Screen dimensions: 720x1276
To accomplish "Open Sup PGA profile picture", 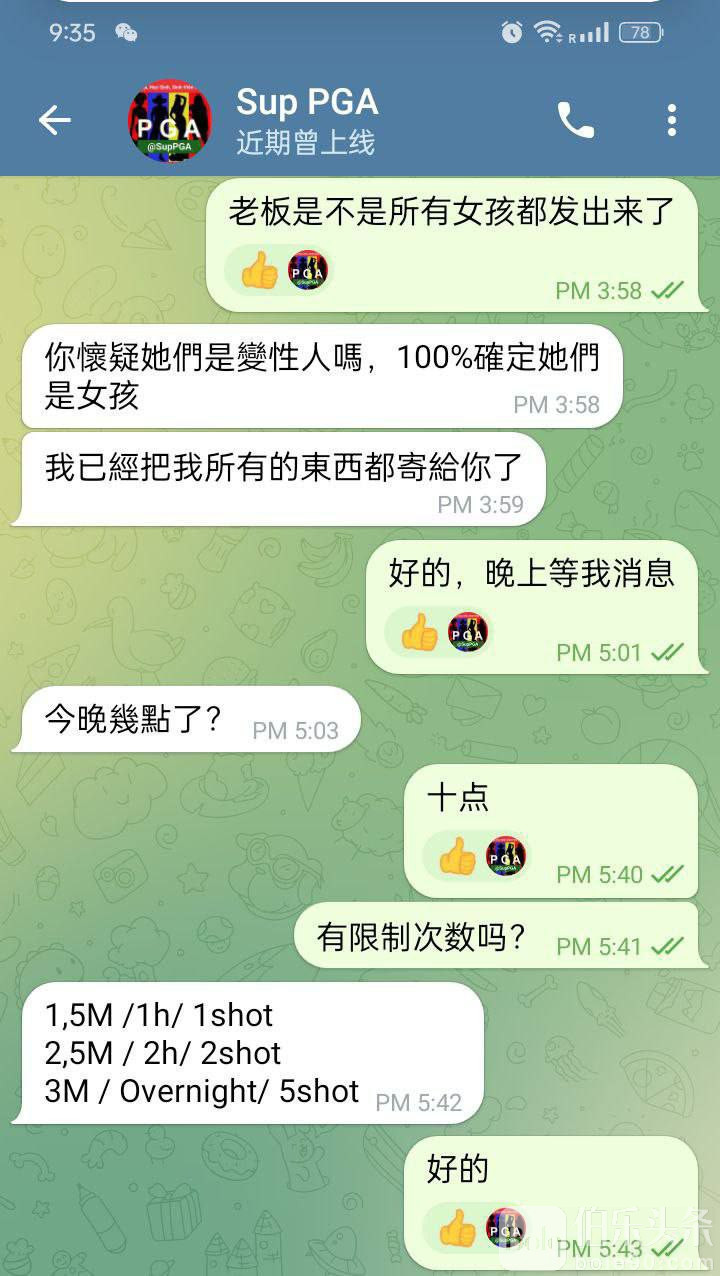I will pyautogui.click(x=170, y=121).
